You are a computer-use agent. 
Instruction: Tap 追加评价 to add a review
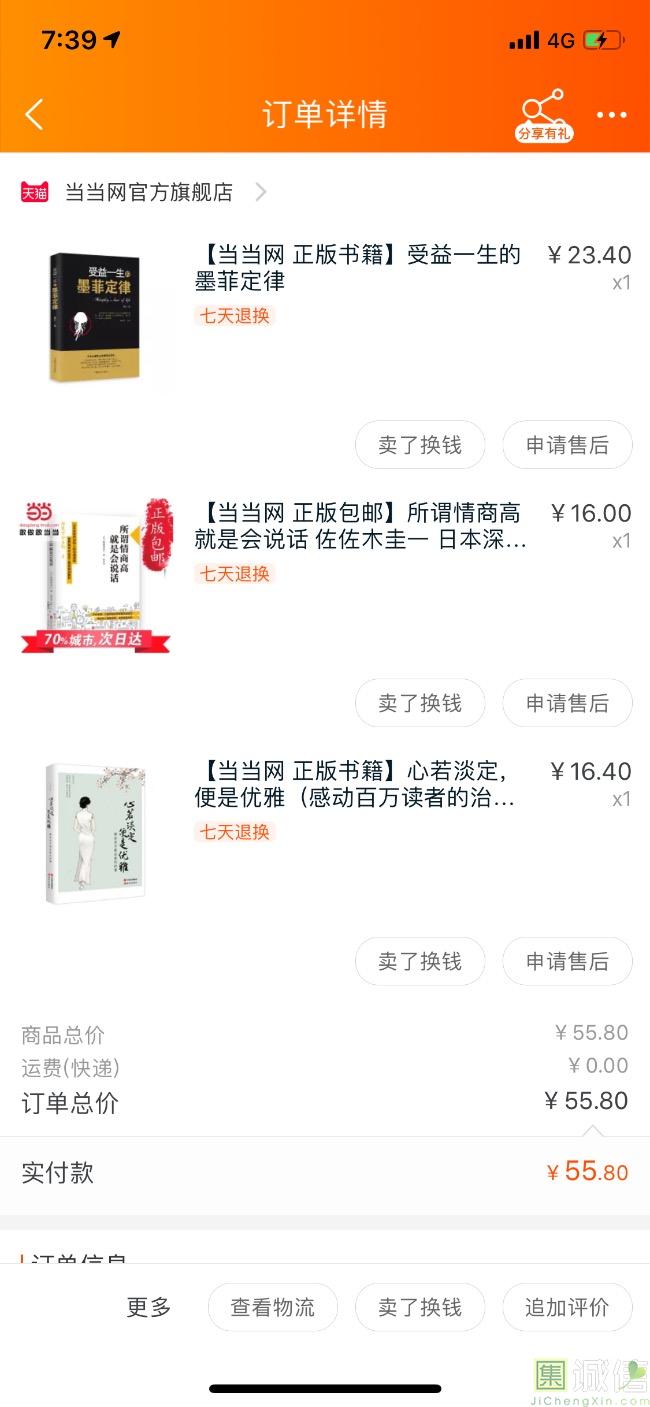tap(567, 1307)
